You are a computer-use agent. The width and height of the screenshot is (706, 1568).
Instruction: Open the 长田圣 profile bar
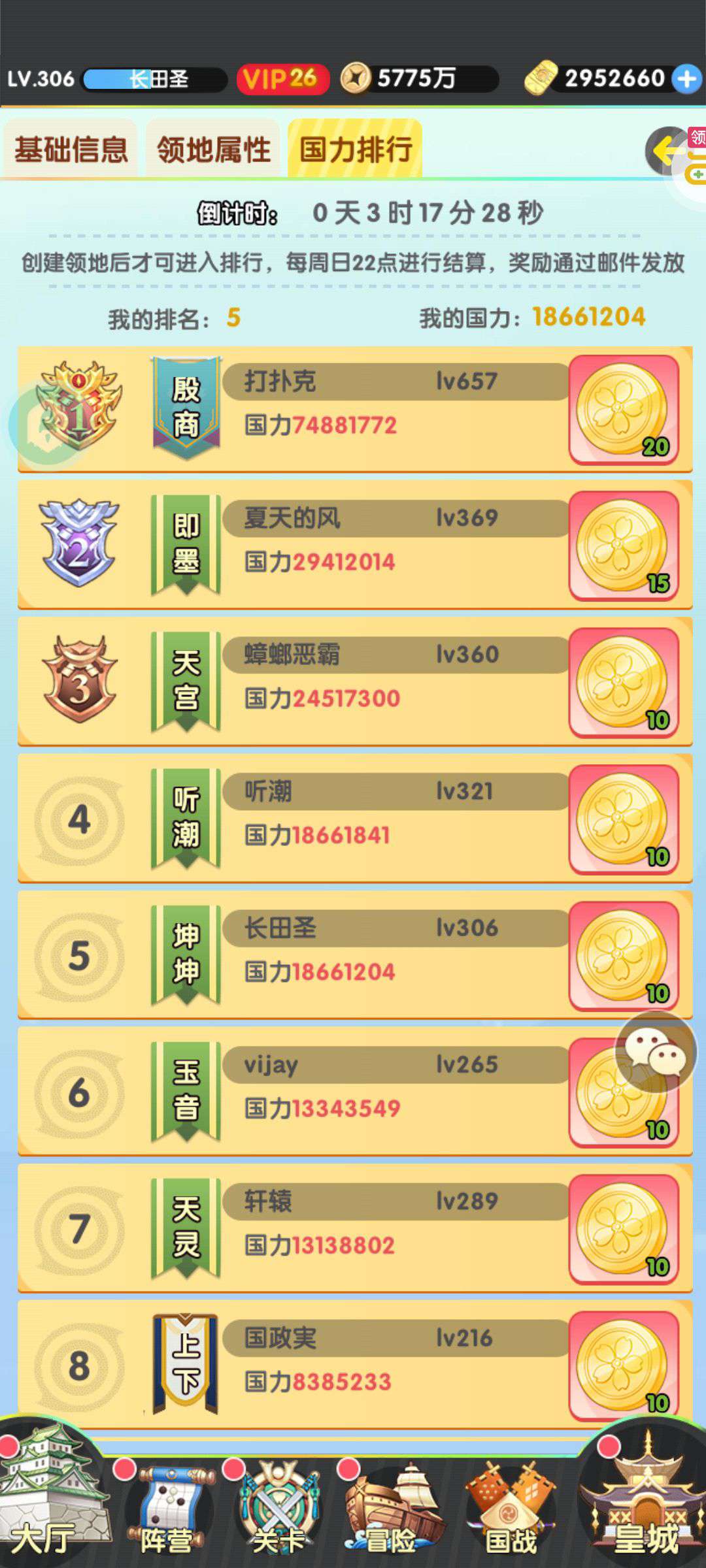pos(154,79)
